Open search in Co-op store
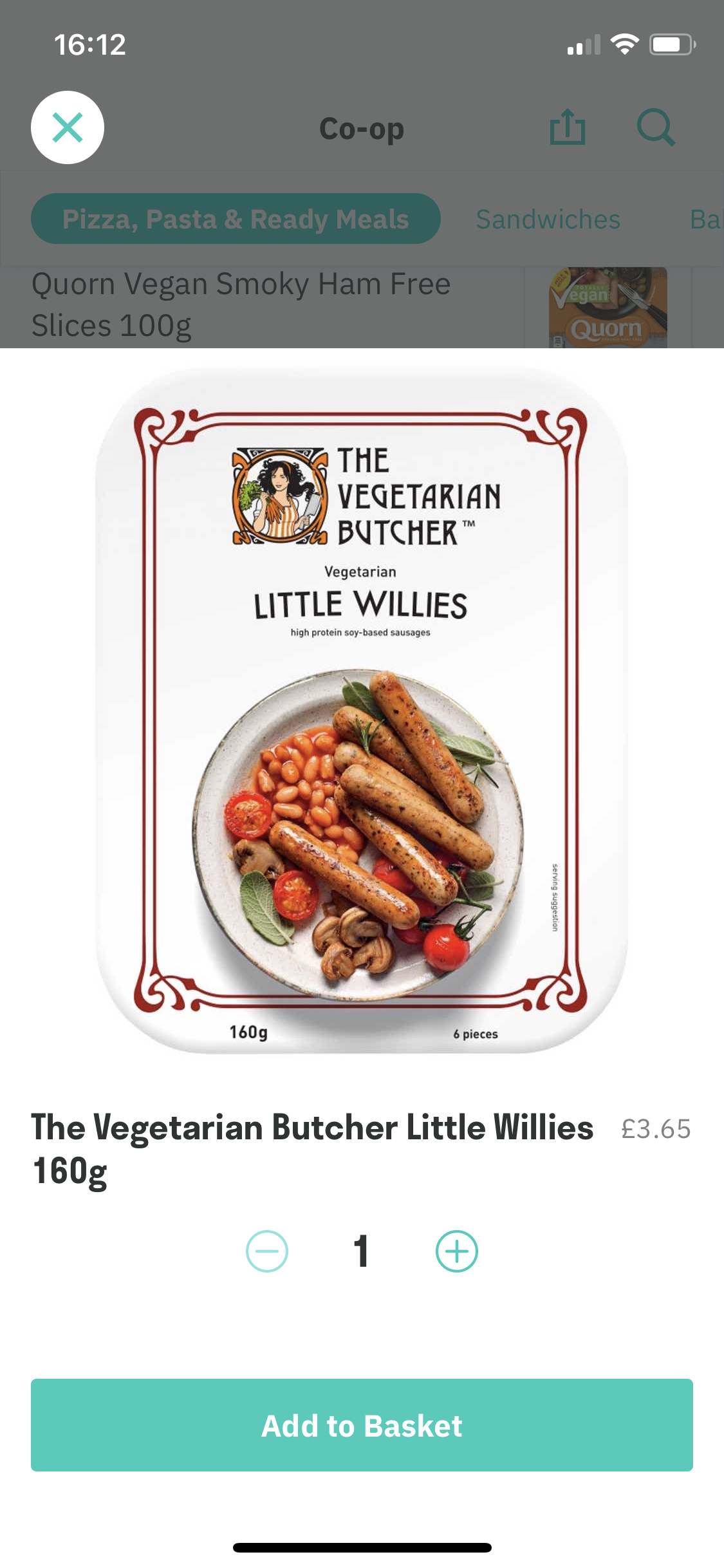This screenshot has height=1568, width=724. pos(656,127)
